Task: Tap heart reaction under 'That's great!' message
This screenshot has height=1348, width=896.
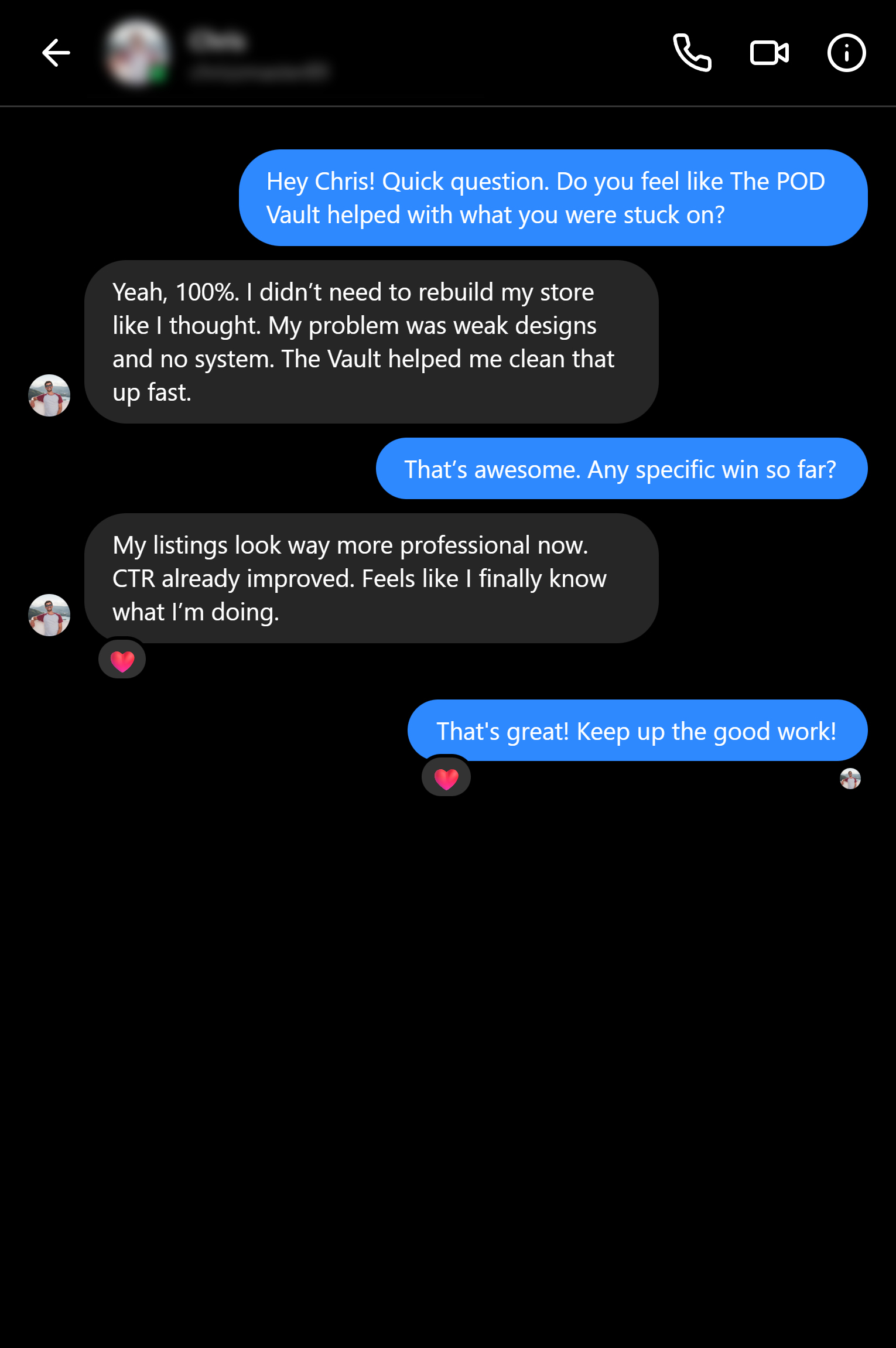Action: pyautogui.click(x=446, y=777)
